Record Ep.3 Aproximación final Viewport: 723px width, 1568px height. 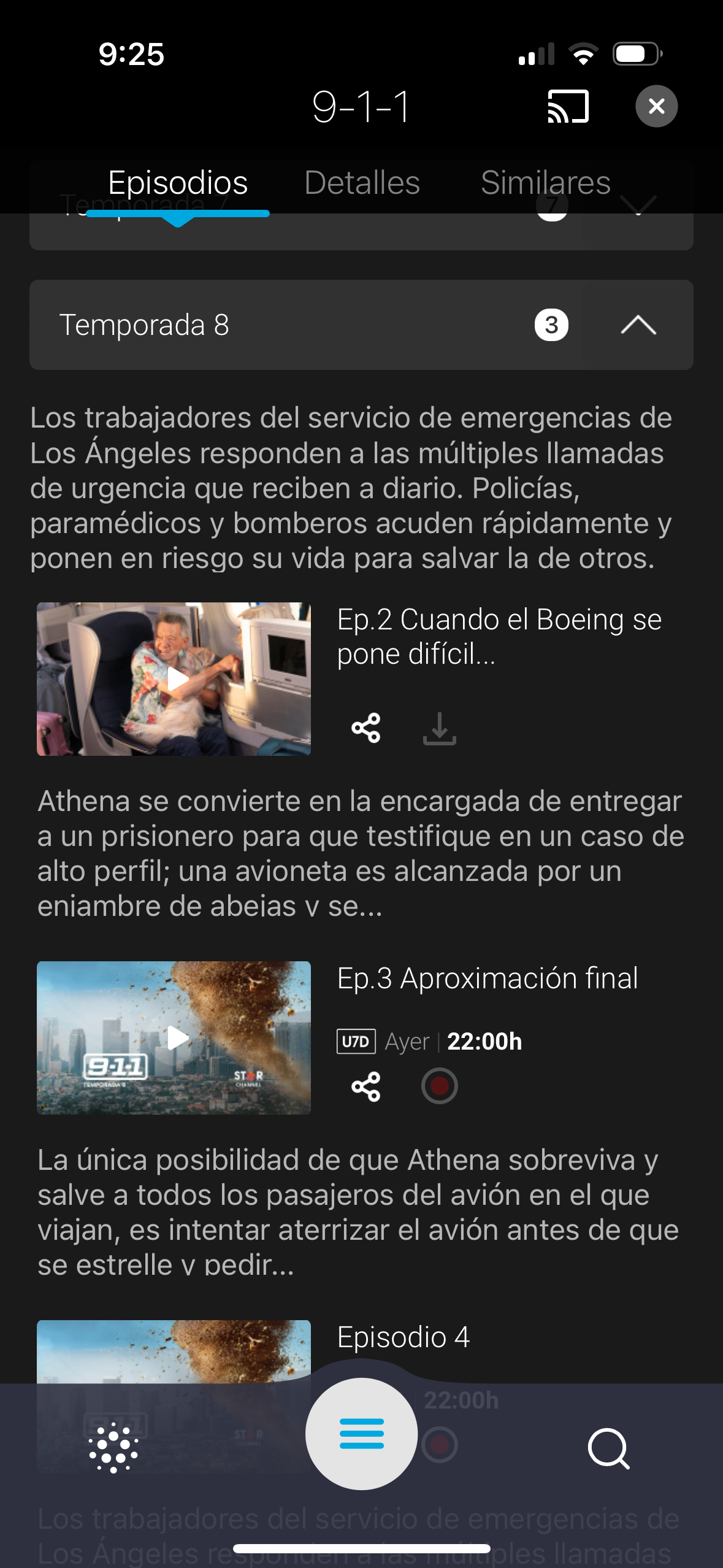(439, 1086)
